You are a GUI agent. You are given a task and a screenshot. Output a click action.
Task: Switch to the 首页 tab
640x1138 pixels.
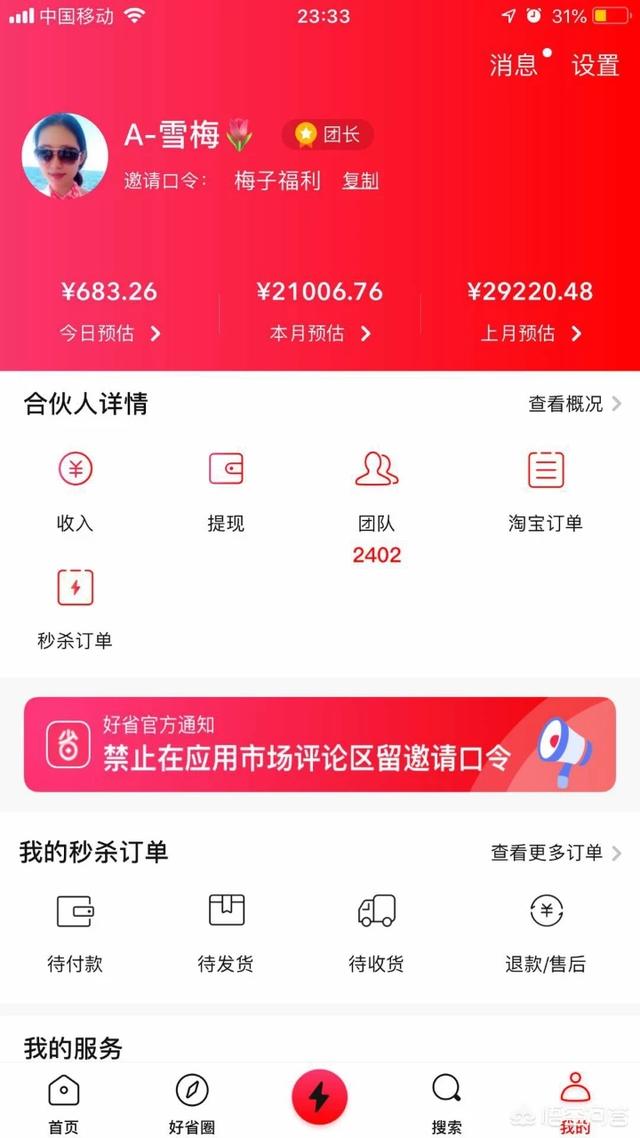[x=63, y=1103]
